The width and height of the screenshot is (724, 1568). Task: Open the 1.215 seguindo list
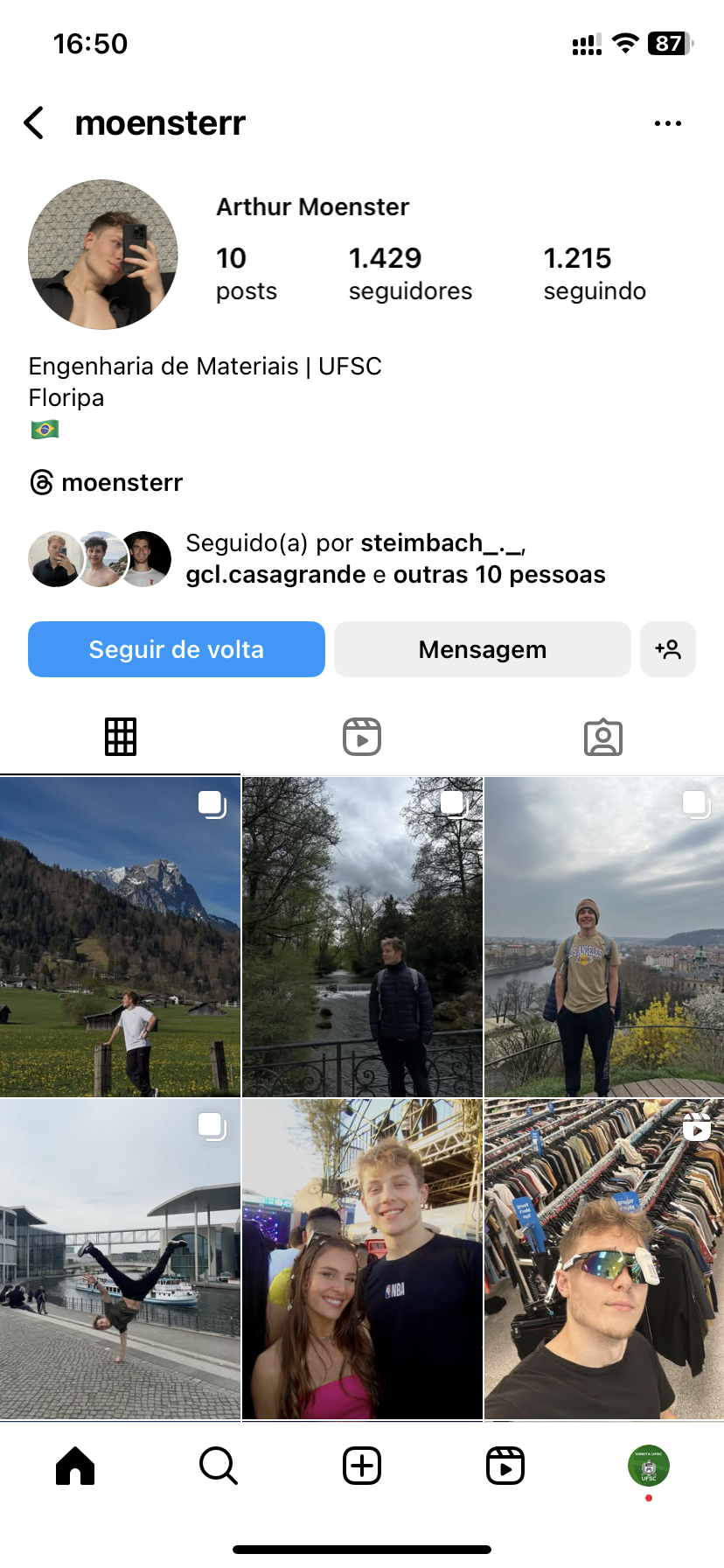point(595,273)
